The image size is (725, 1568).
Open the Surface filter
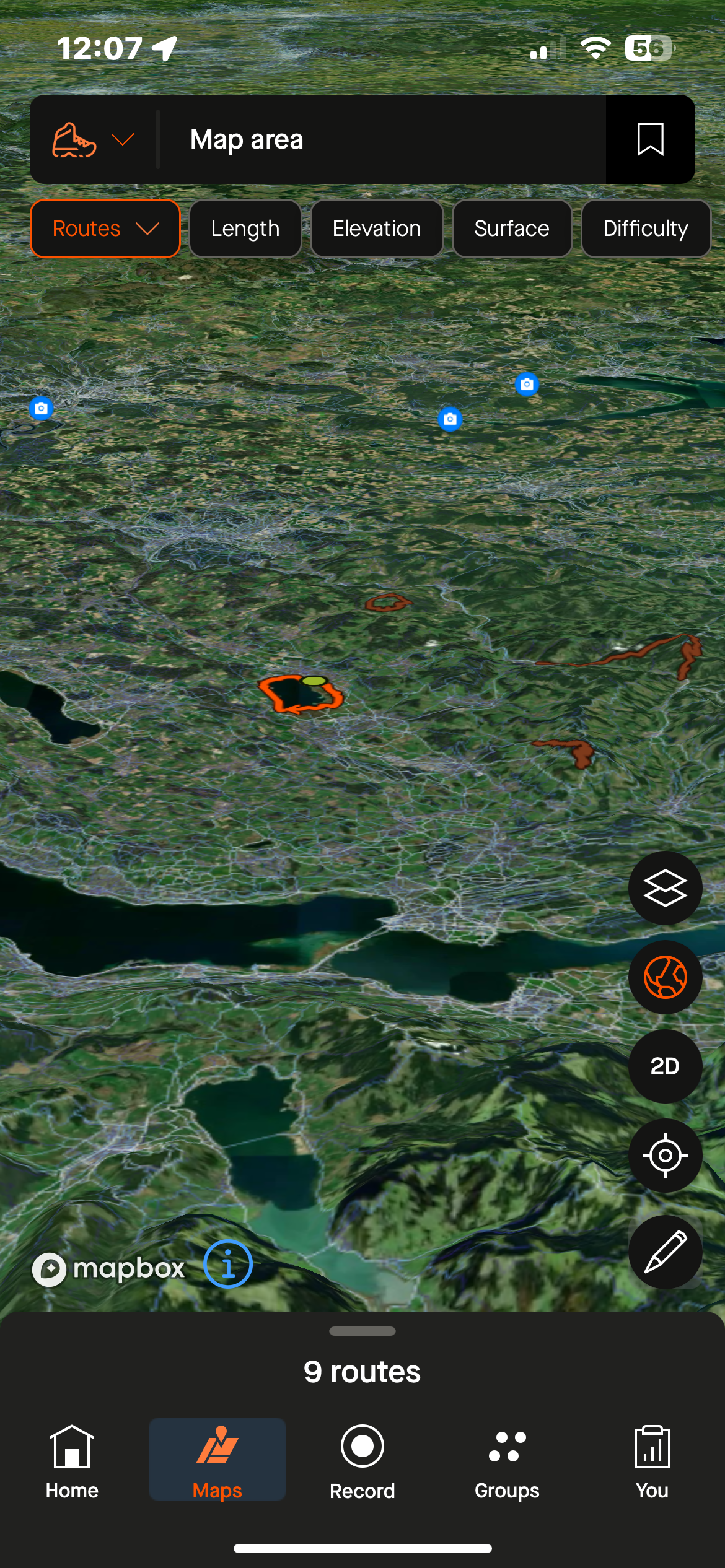pyautogui.click(x=511, y=229)
